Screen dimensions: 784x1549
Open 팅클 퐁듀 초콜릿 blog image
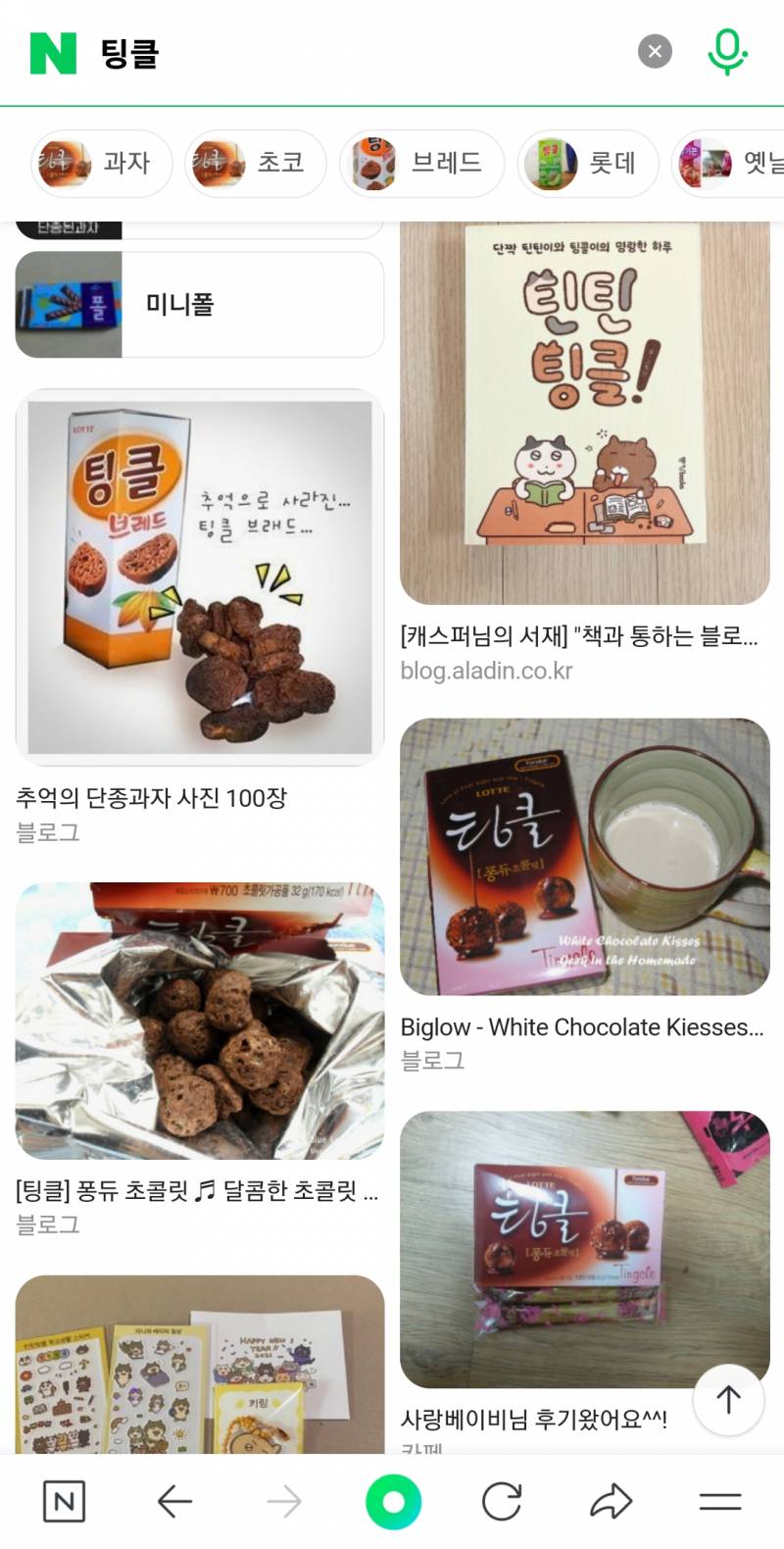(199, 1021)
